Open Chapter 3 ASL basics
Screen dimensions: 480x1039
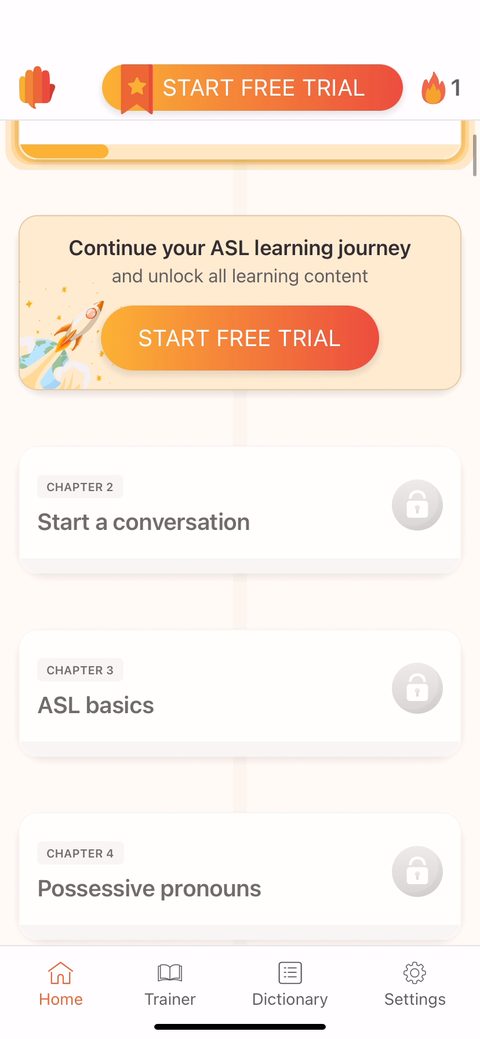(x=240, y=694)
